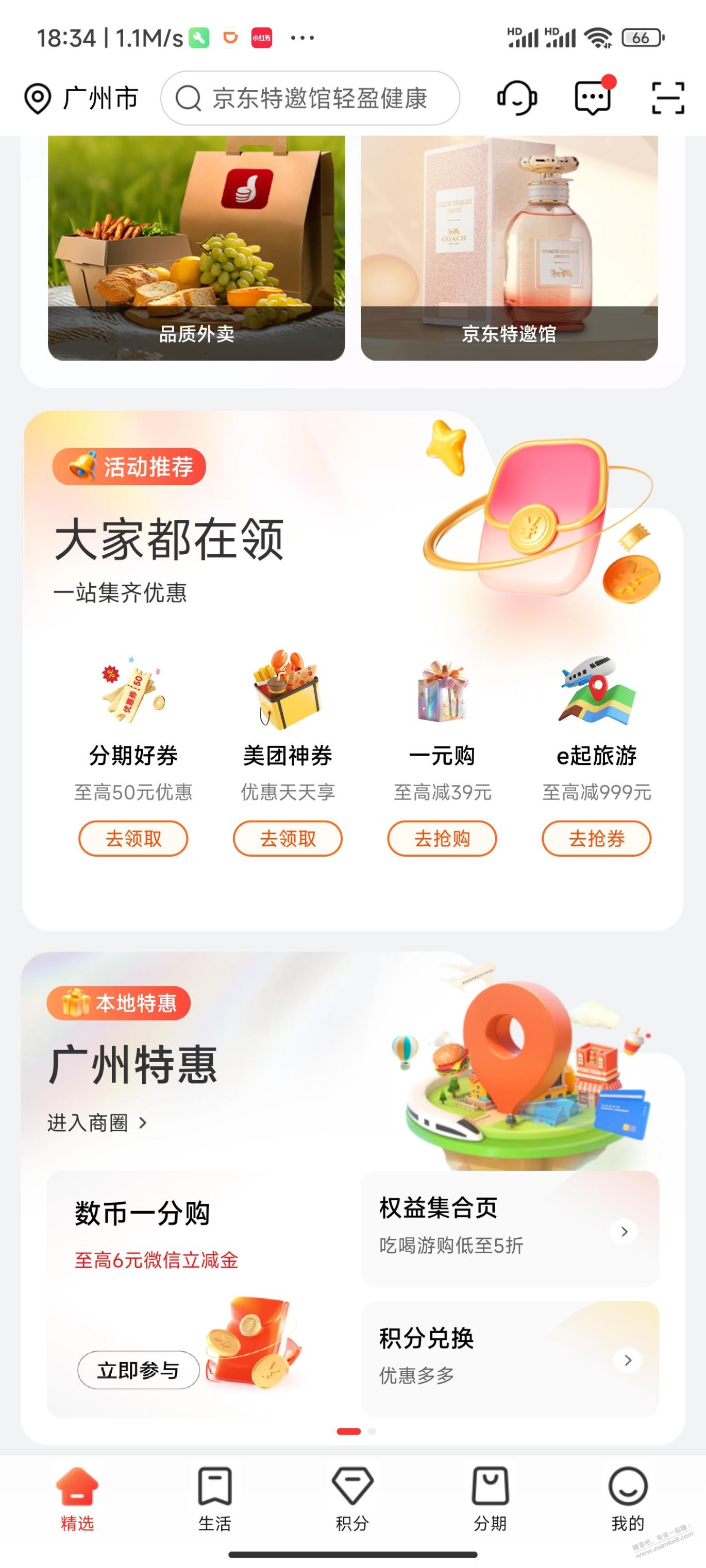706x1568 pixels.
Task: Open the scan QR code icon
Action: [x=668, y=98]
